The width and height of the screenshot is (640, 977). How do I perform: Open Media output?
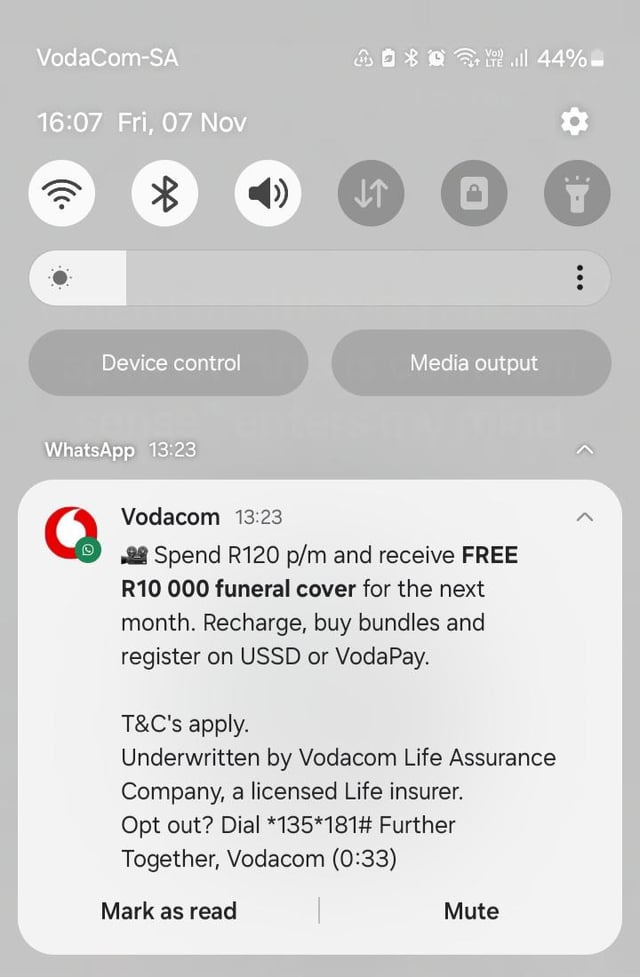pos(472,363)
